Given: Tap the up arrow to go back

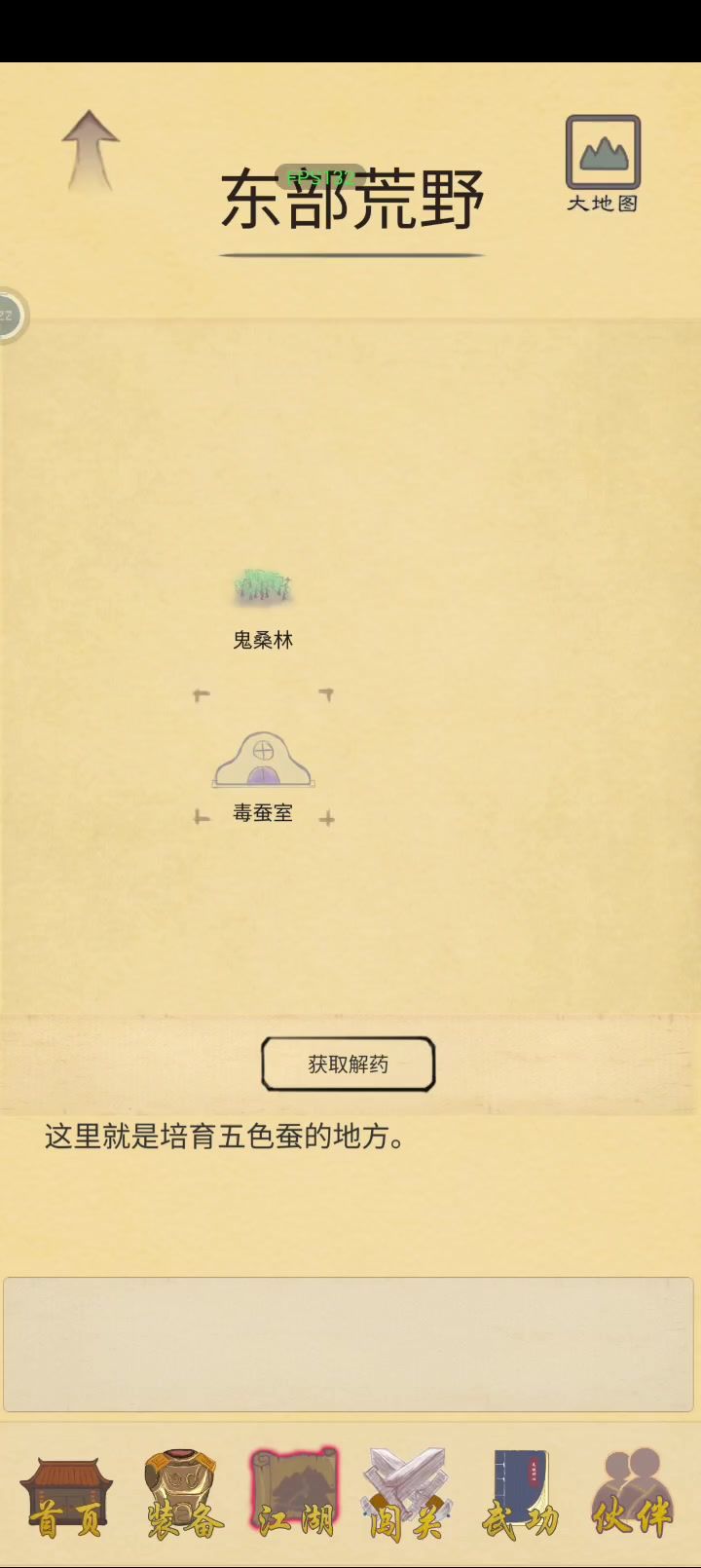Looking at the screenshot, I should tap(91, 149).
